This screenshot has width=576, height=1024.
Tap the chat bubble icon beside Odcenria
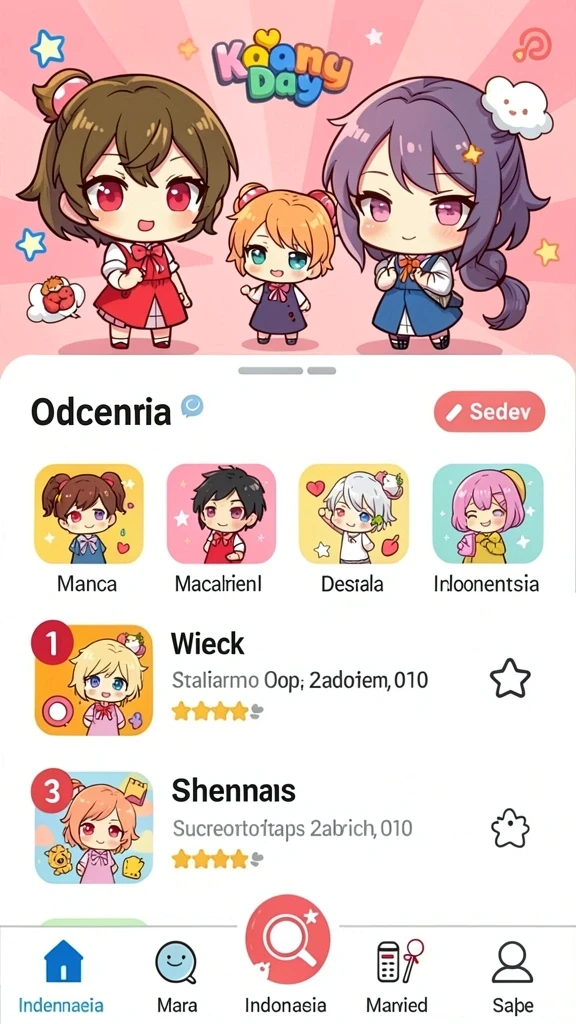192,406
